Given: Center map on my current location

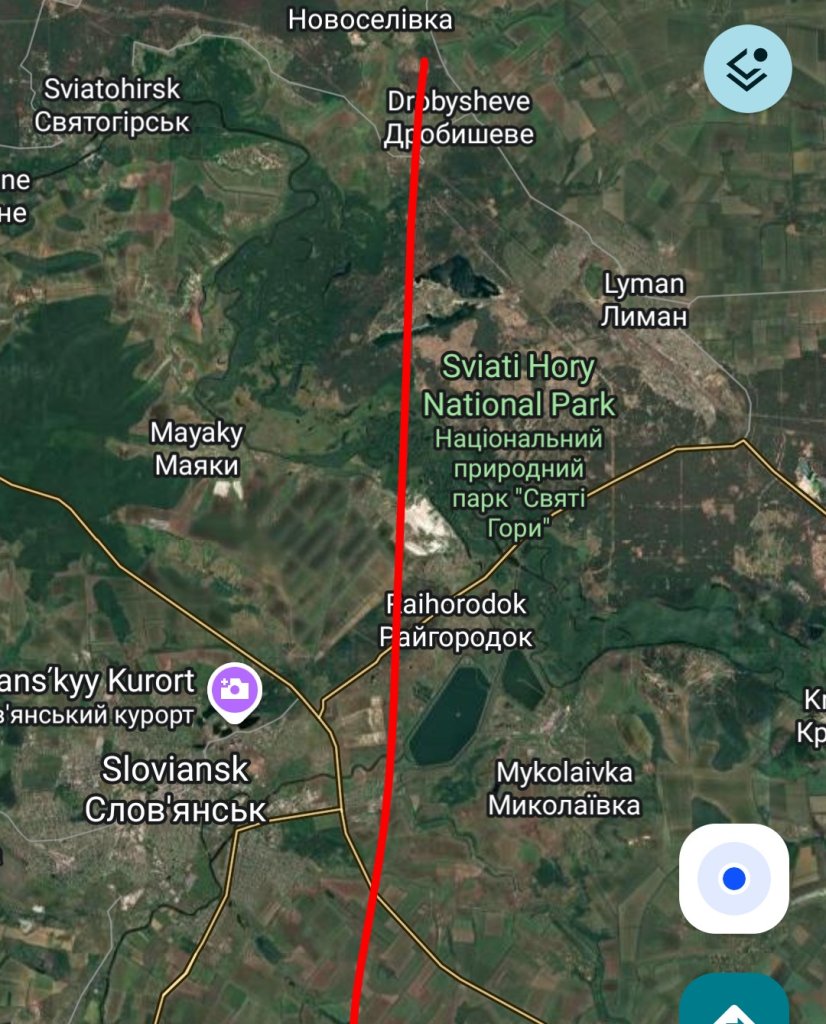Looking at the screenshot, I should (734, 879).
